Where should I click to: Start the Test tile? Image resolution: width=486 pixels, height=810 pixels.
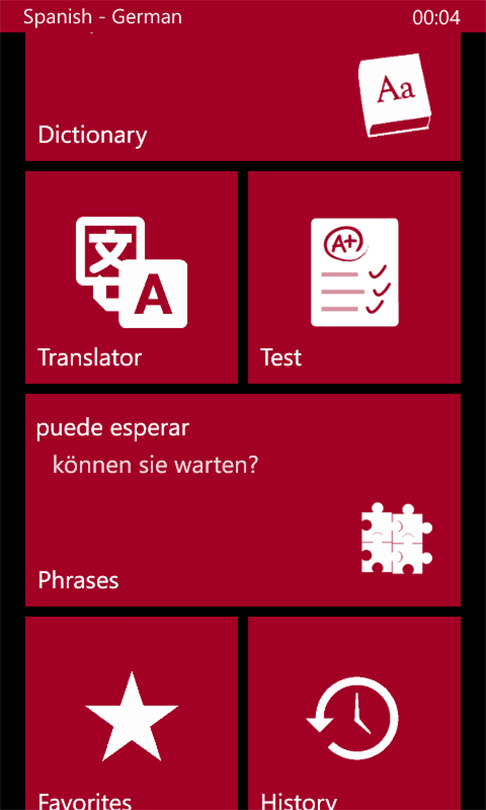click(x=354, y=277)
